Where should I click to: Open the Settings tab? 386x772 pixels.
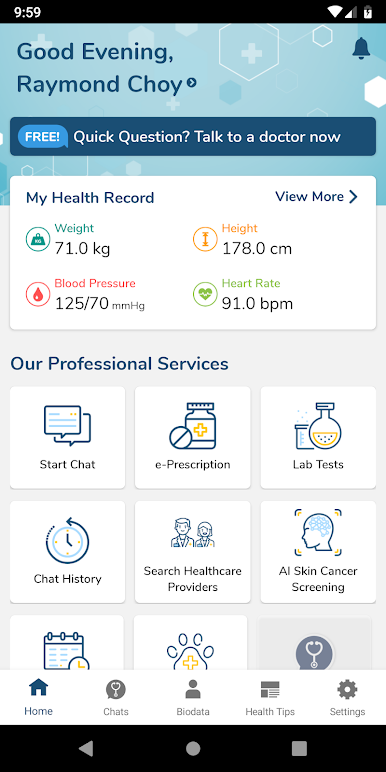pyautogui.click(x=347, y=697)
